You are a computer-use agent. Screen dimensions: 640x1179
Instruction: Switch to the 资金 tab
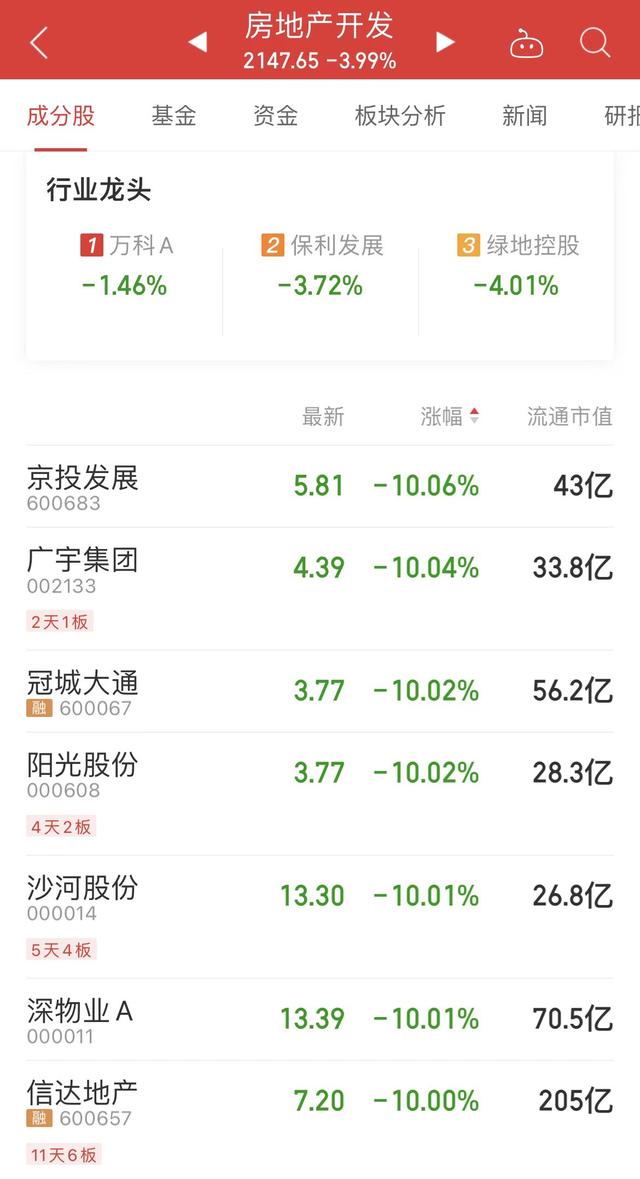275,116
